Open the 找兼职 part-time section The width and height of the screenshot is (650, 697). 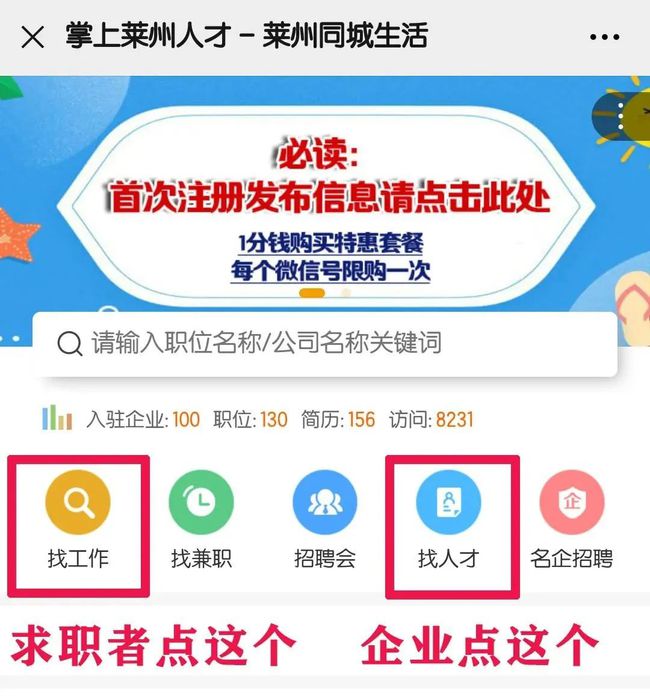tap(201, 520)
